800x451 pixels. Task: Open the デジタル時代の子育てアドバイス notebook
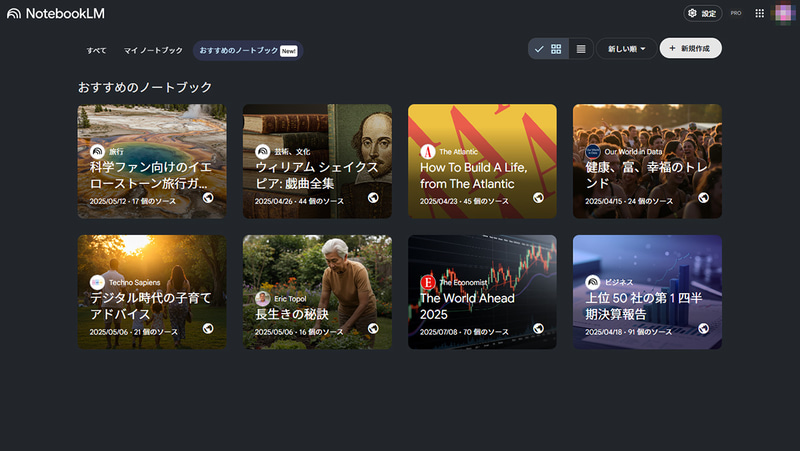(152, 292)
